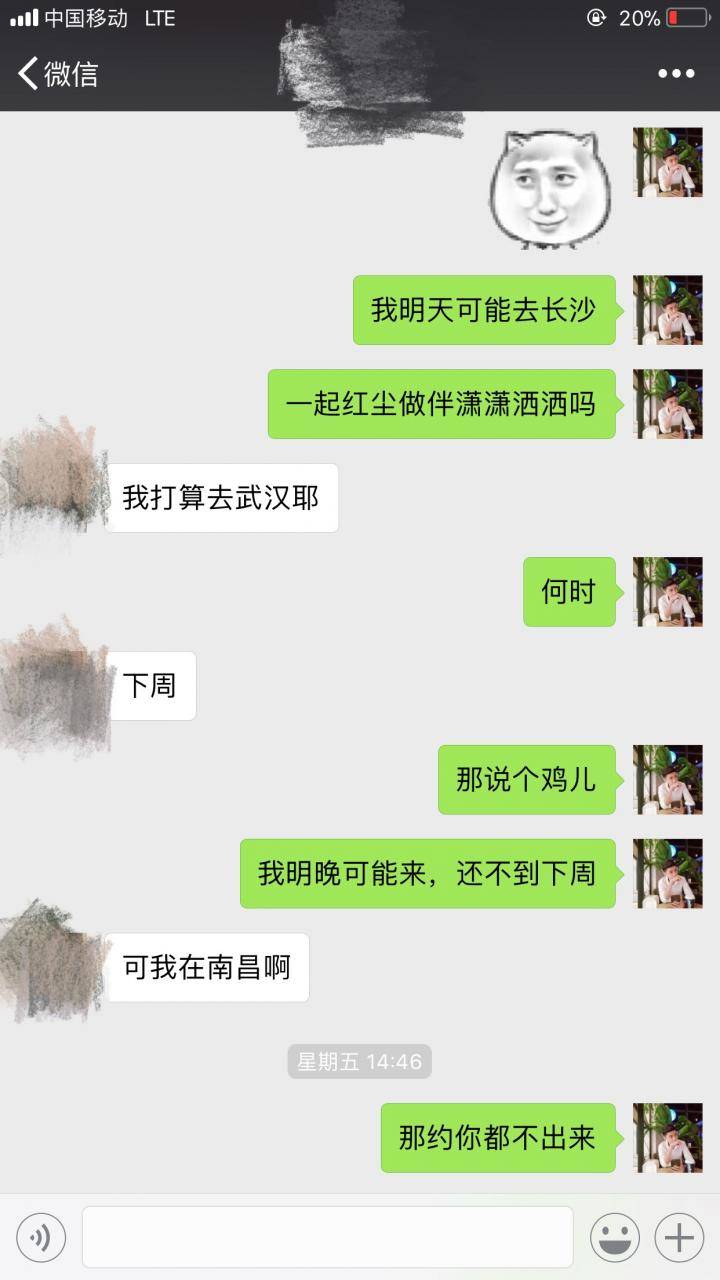Open the dog-face meme sticker
The width and height of the screenshot is (720, 1280).
click(550, 192)
